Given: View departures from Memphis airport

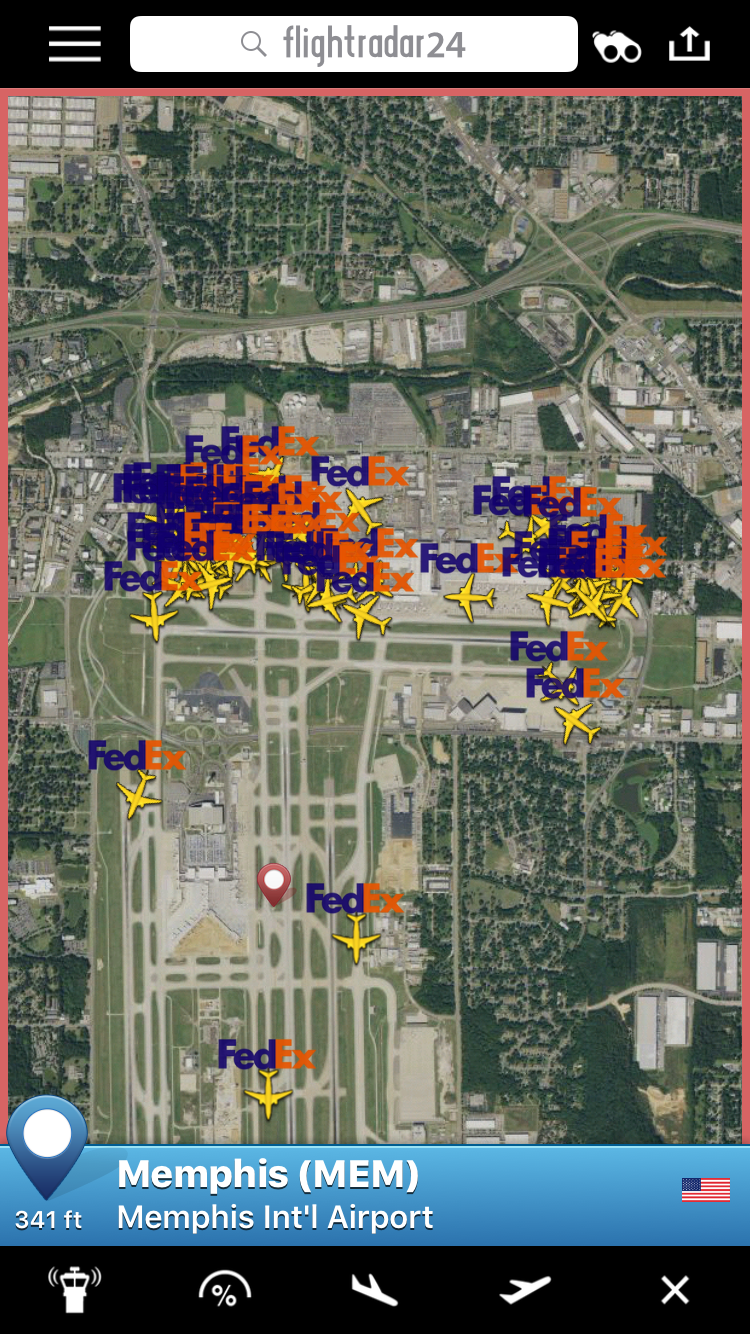Looking at the screenshot, I should tap(525, 1290).
